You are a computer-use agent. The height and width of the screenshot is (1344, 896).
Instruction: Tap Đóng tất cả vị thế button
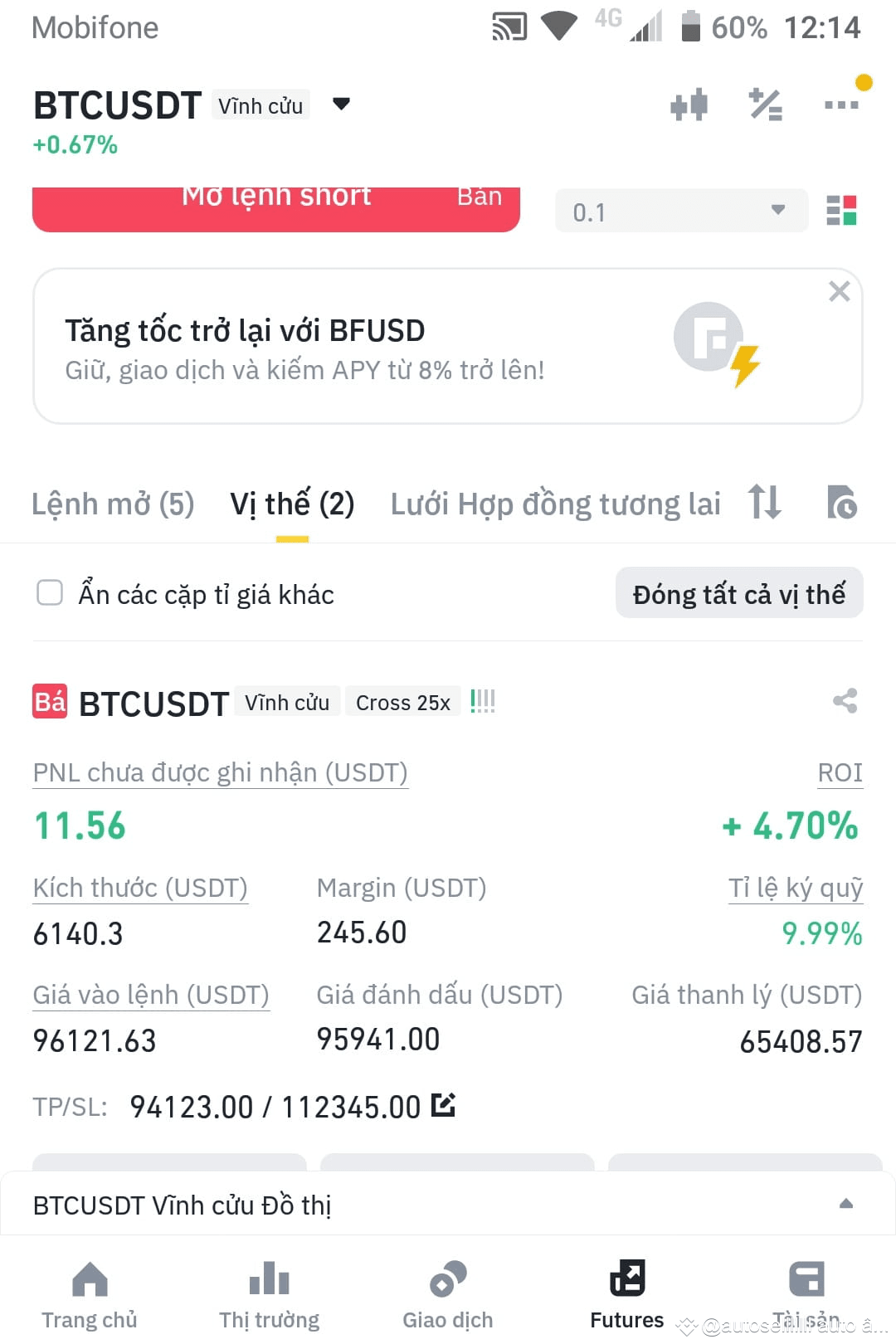pyautogui.click(x=739, y=593)
